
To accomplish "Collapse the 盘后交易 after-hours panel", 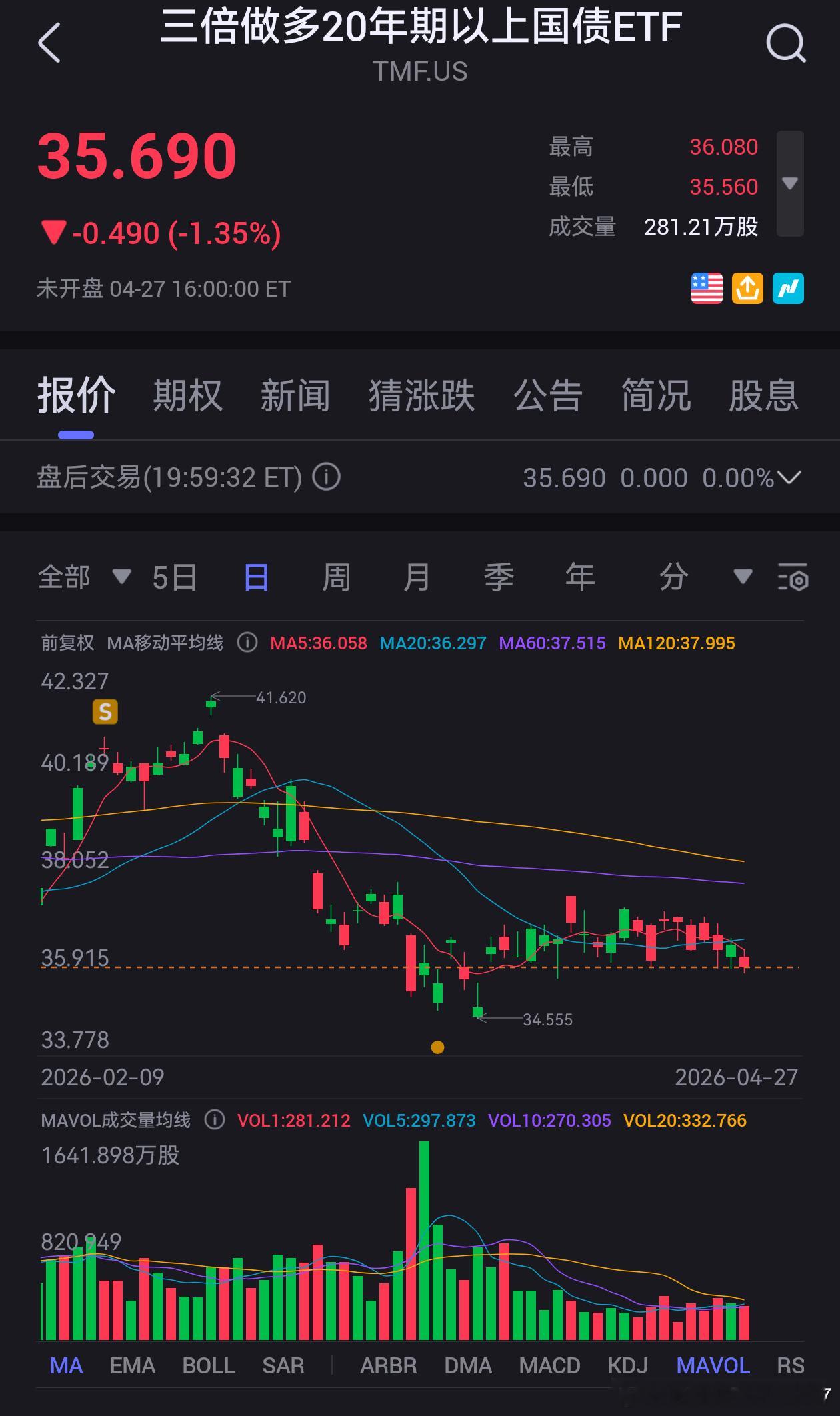I will [789, 477].
